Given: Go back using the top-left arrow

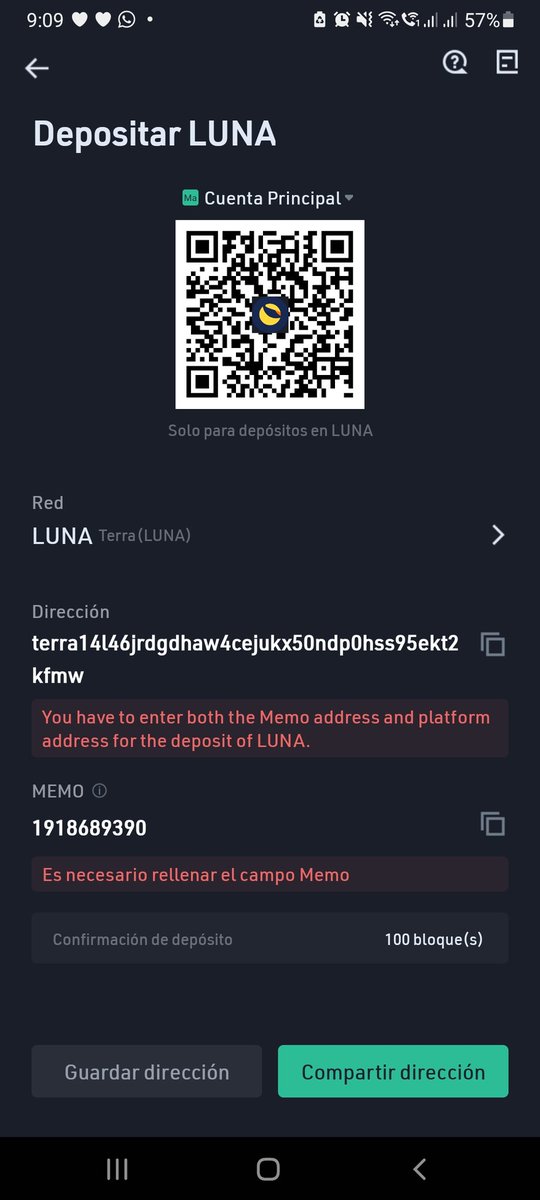Looking at the screenshot, I should tap(37, 68).
